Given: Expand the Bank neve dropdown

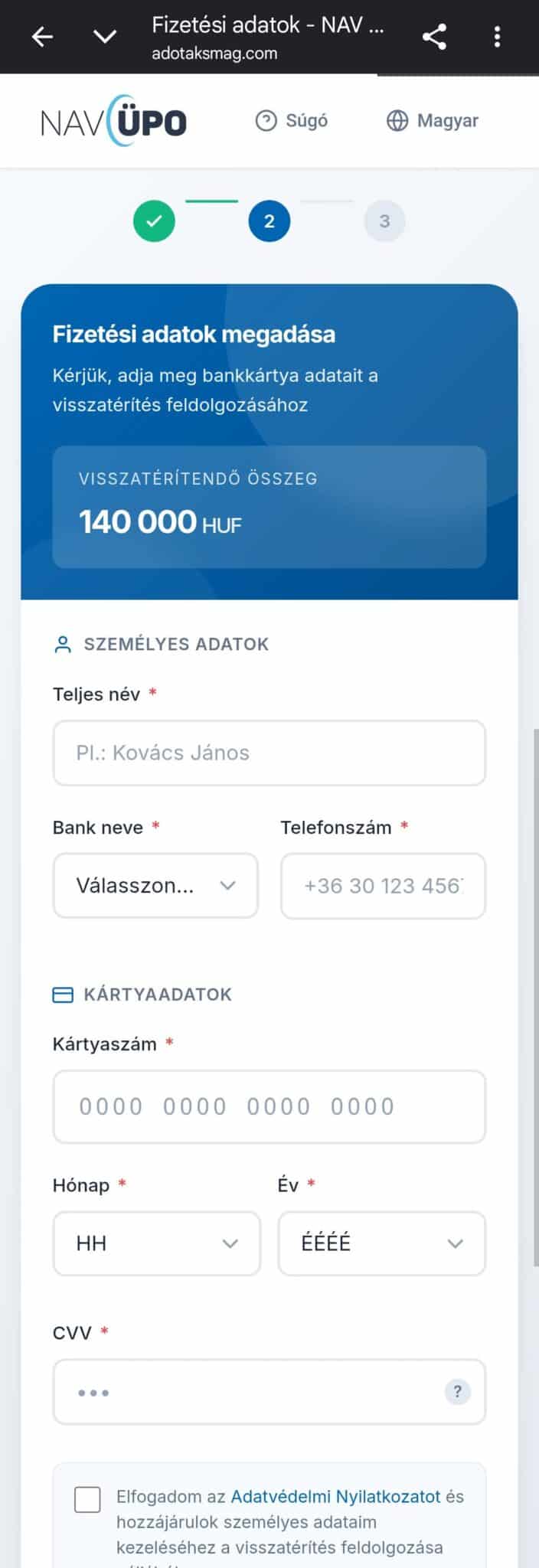Looking at the screenshot, I should click(155, 886).
